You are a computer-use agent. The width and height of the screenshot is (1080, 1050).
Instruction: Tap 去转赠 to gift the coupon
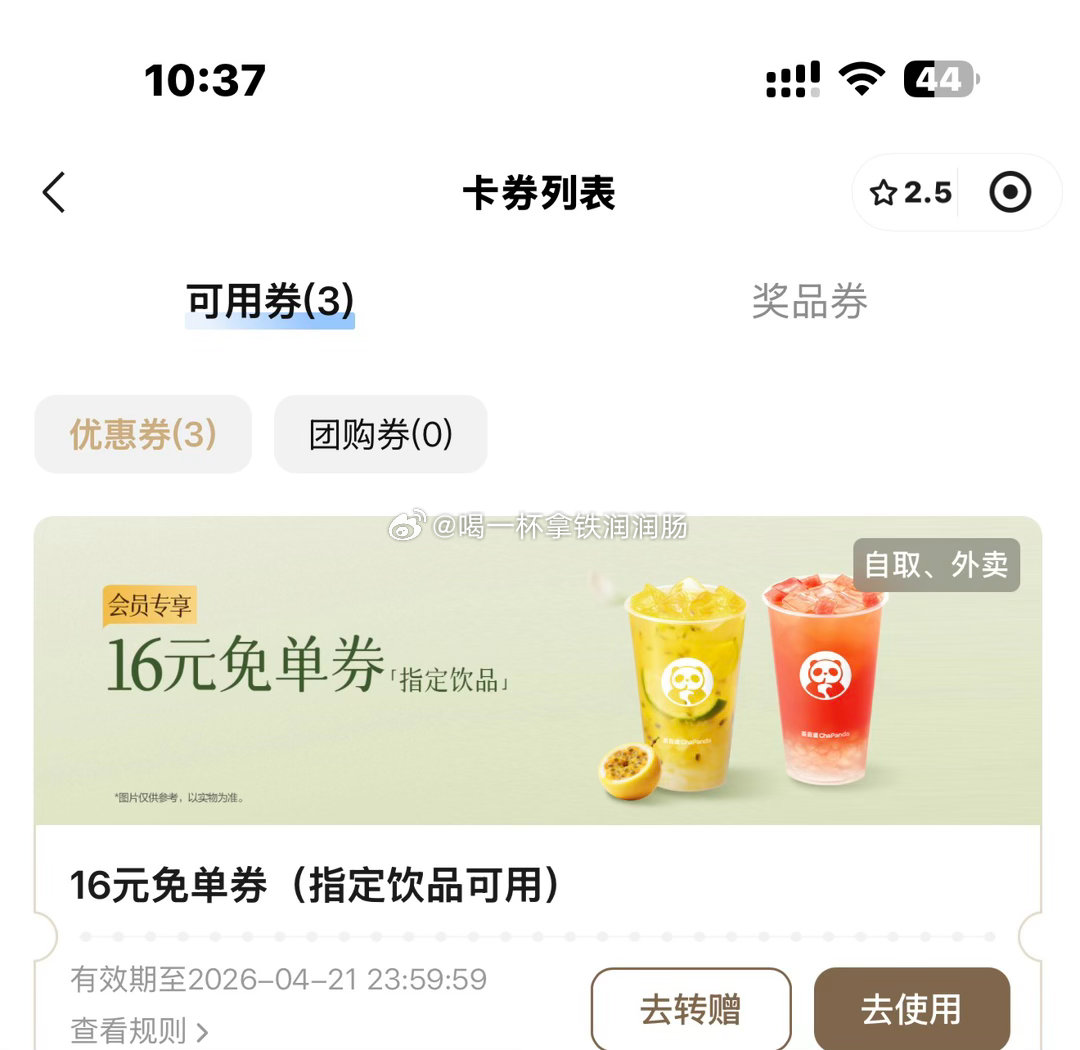(691, 1009)
